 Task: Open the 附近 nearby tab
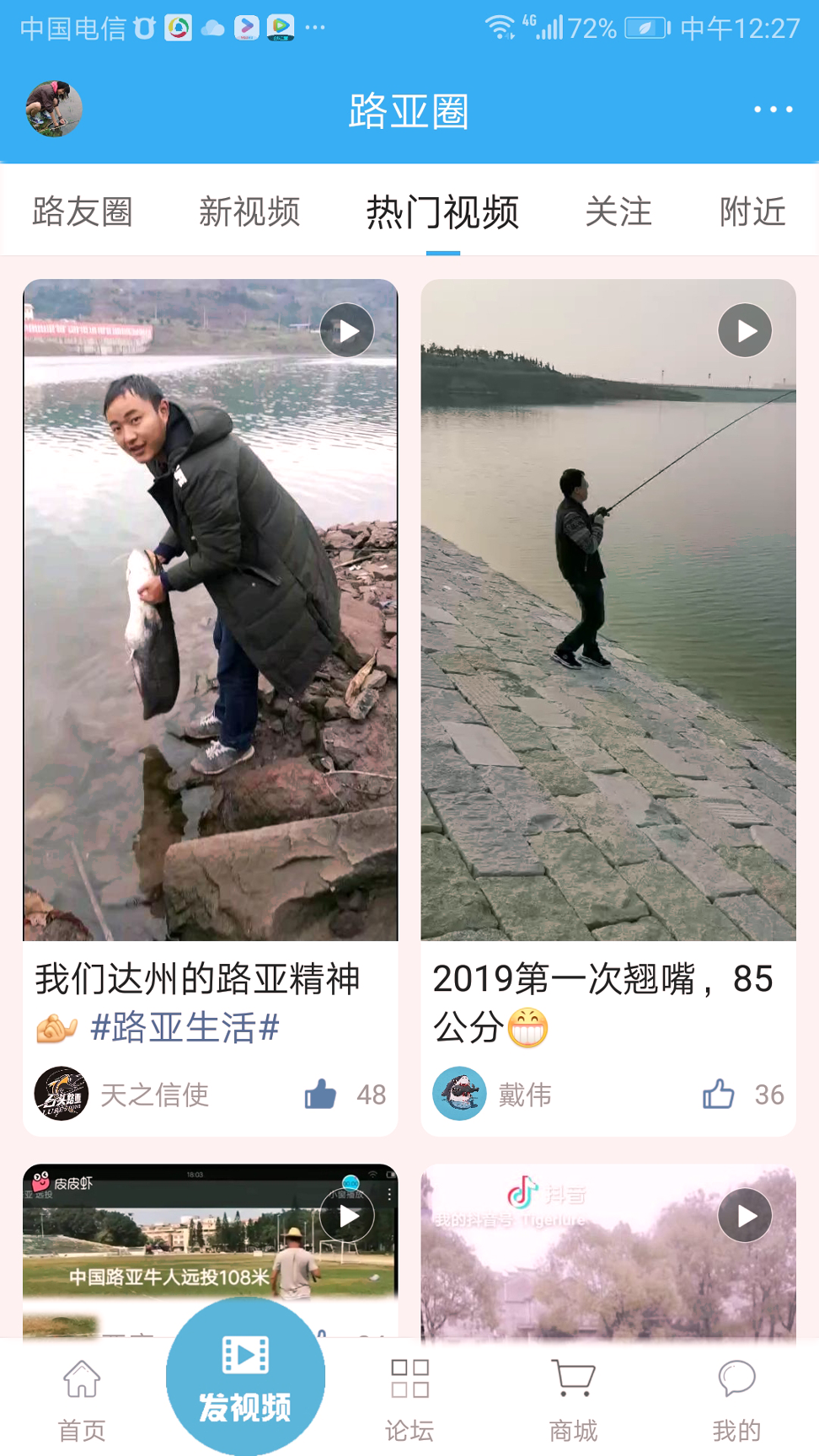(752, 212)
